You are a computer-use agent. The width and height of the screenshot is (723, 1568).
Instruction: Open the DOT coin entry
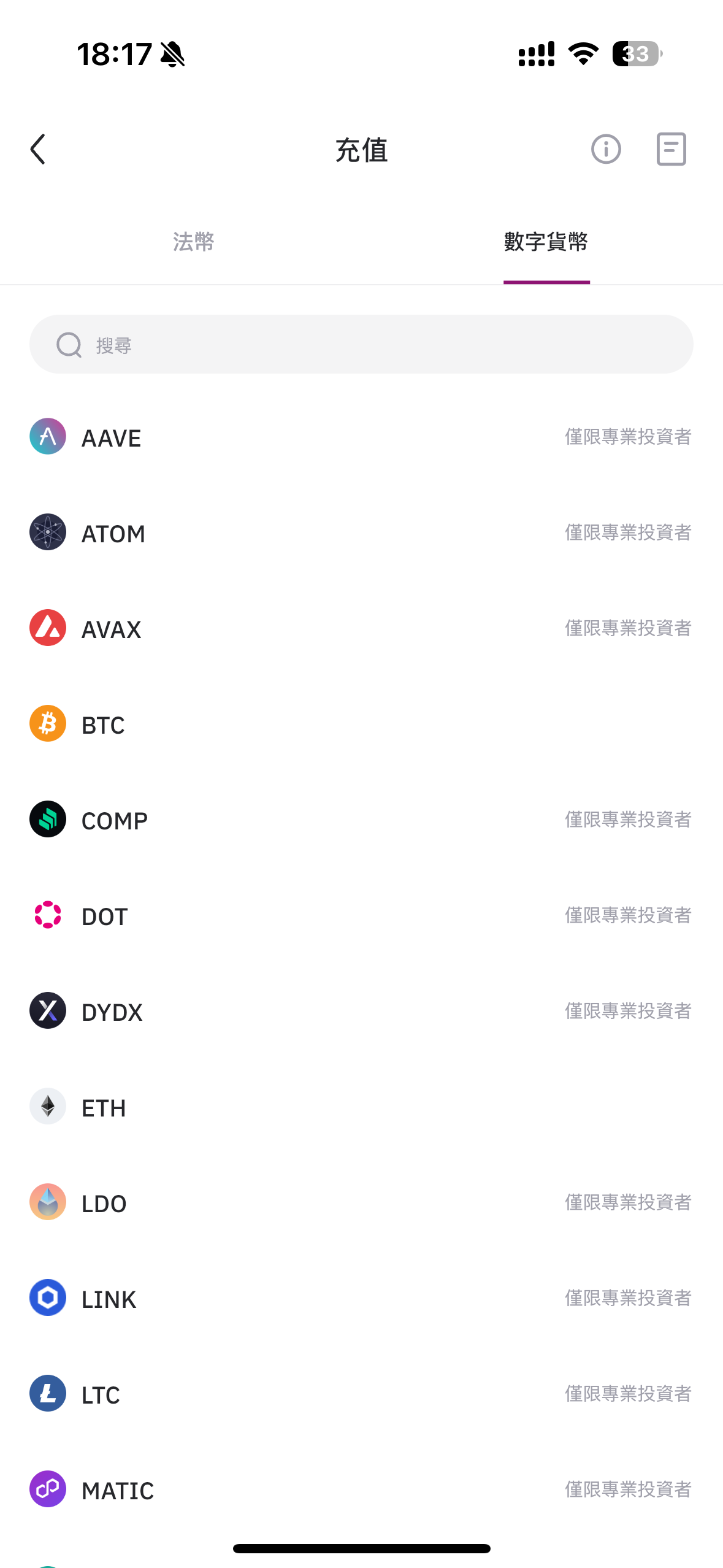361,916
